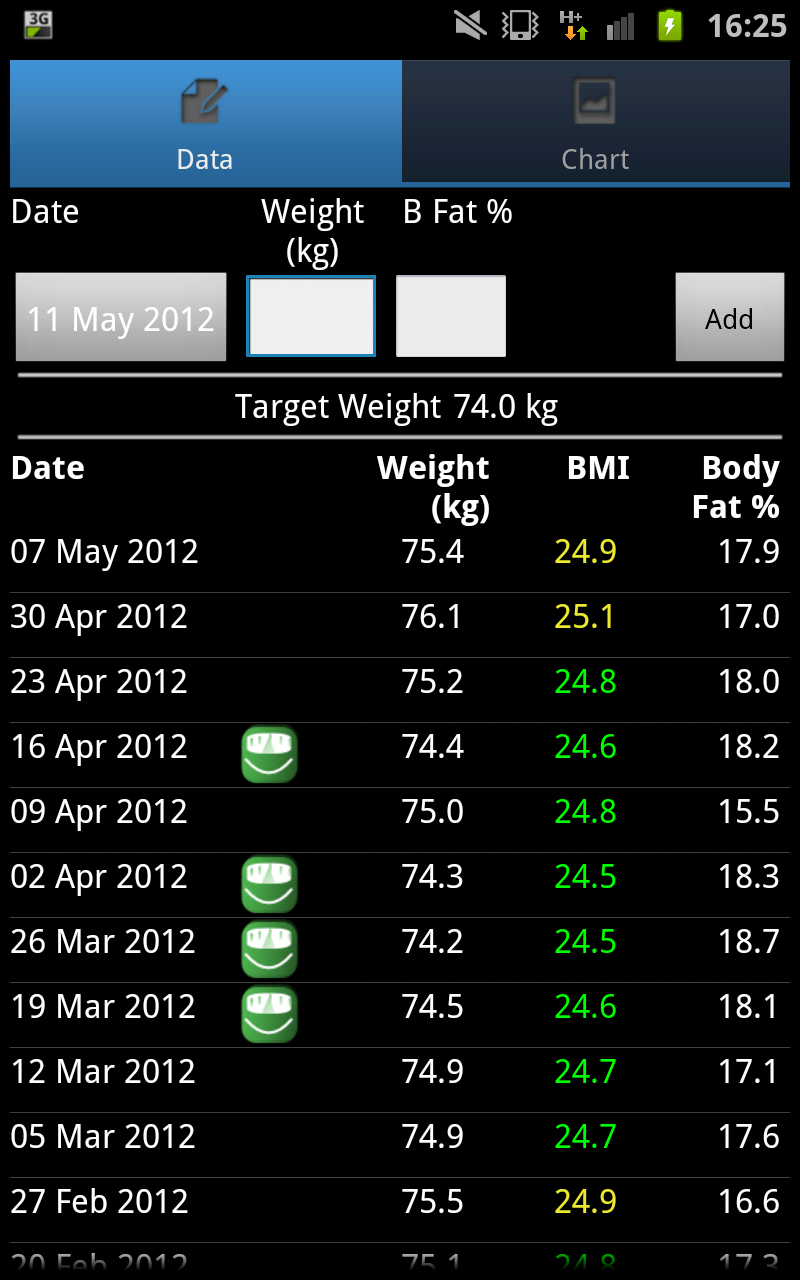Tap the scale icon on 16 Apr 2012 row

pyautogui.click(x=268, y=753)
